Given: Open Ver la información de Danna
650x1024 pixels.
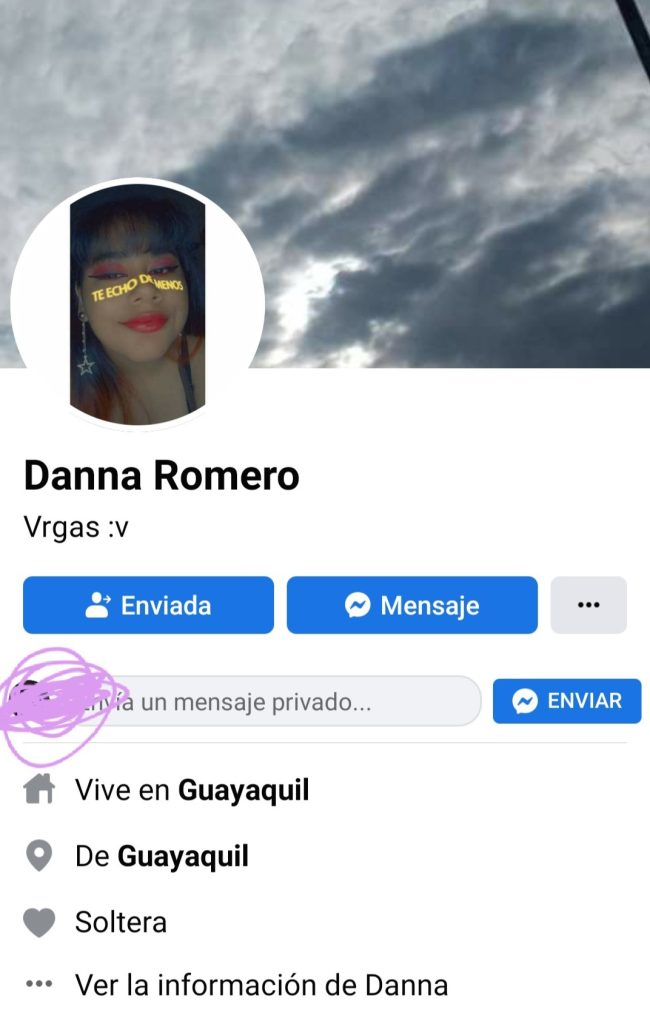Looking at the screenshot, I should pyautogui.click(x=261, y=985).
